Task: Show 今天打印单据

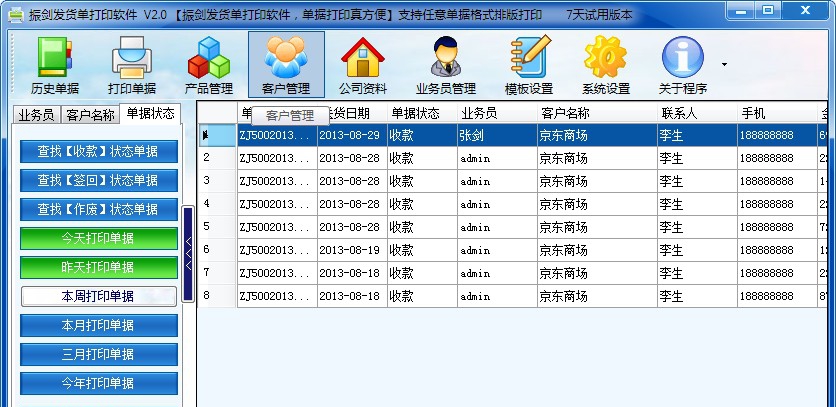Action: (99, 238)
